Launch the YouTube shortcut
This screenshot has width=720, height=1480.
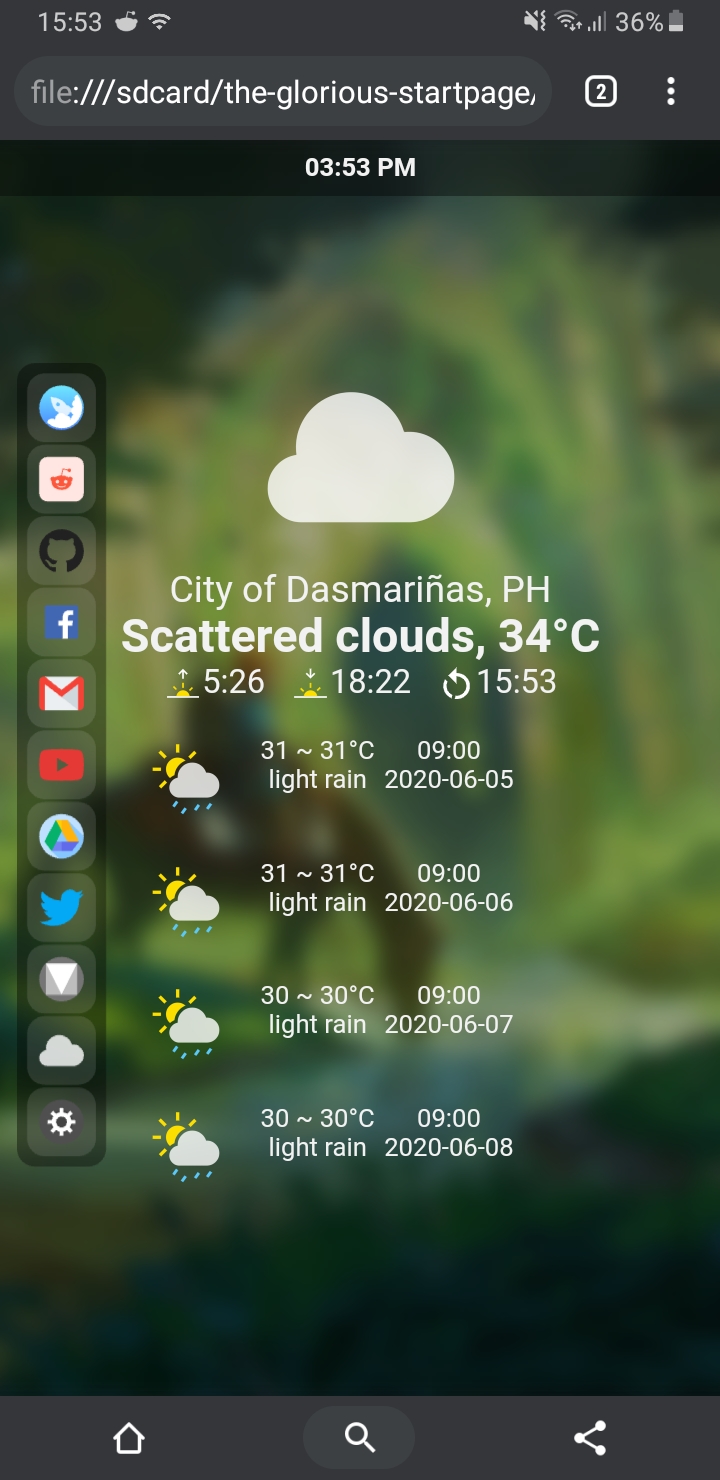[61, 765]
